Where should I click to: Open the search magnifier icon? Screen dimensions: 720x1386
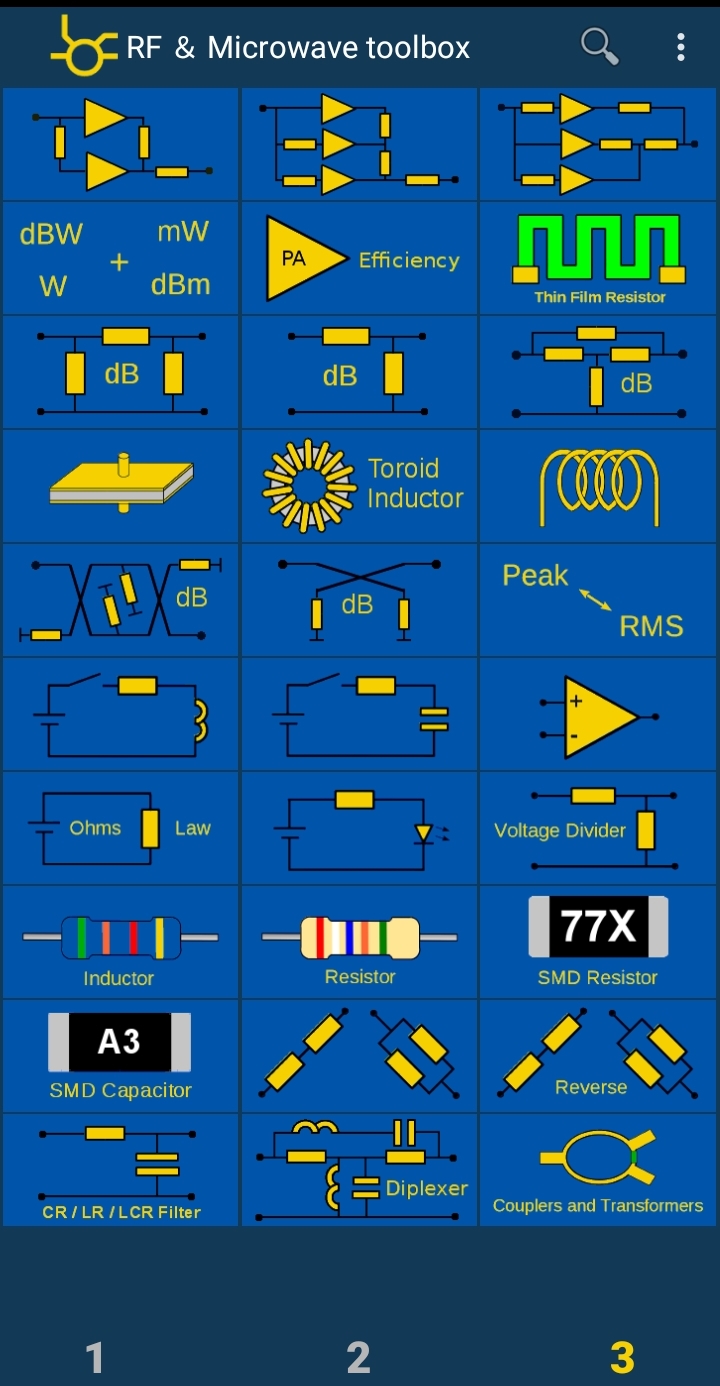(599, 46)
